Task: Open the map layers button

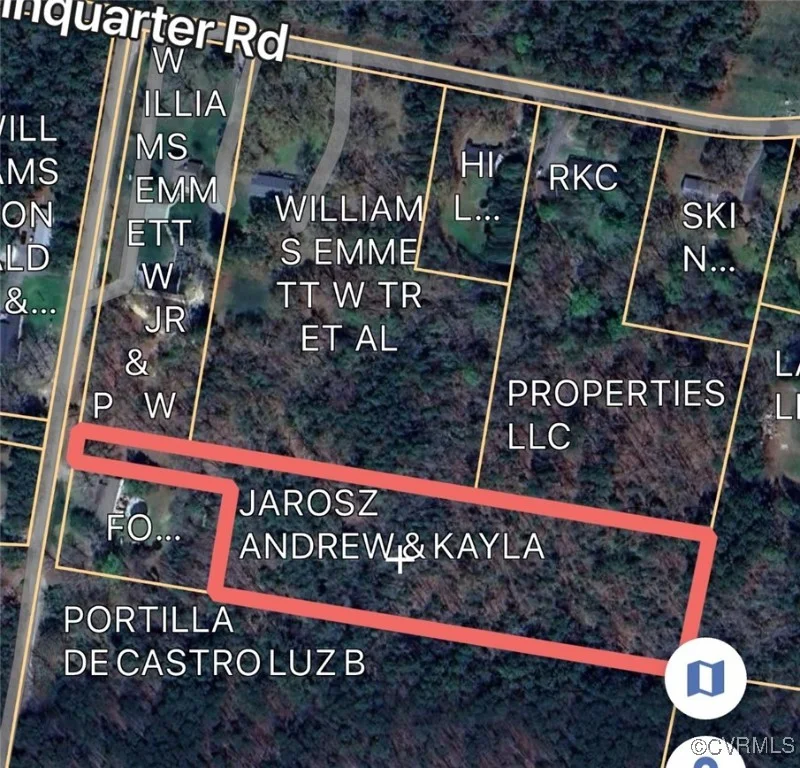Action: [706, 679]
